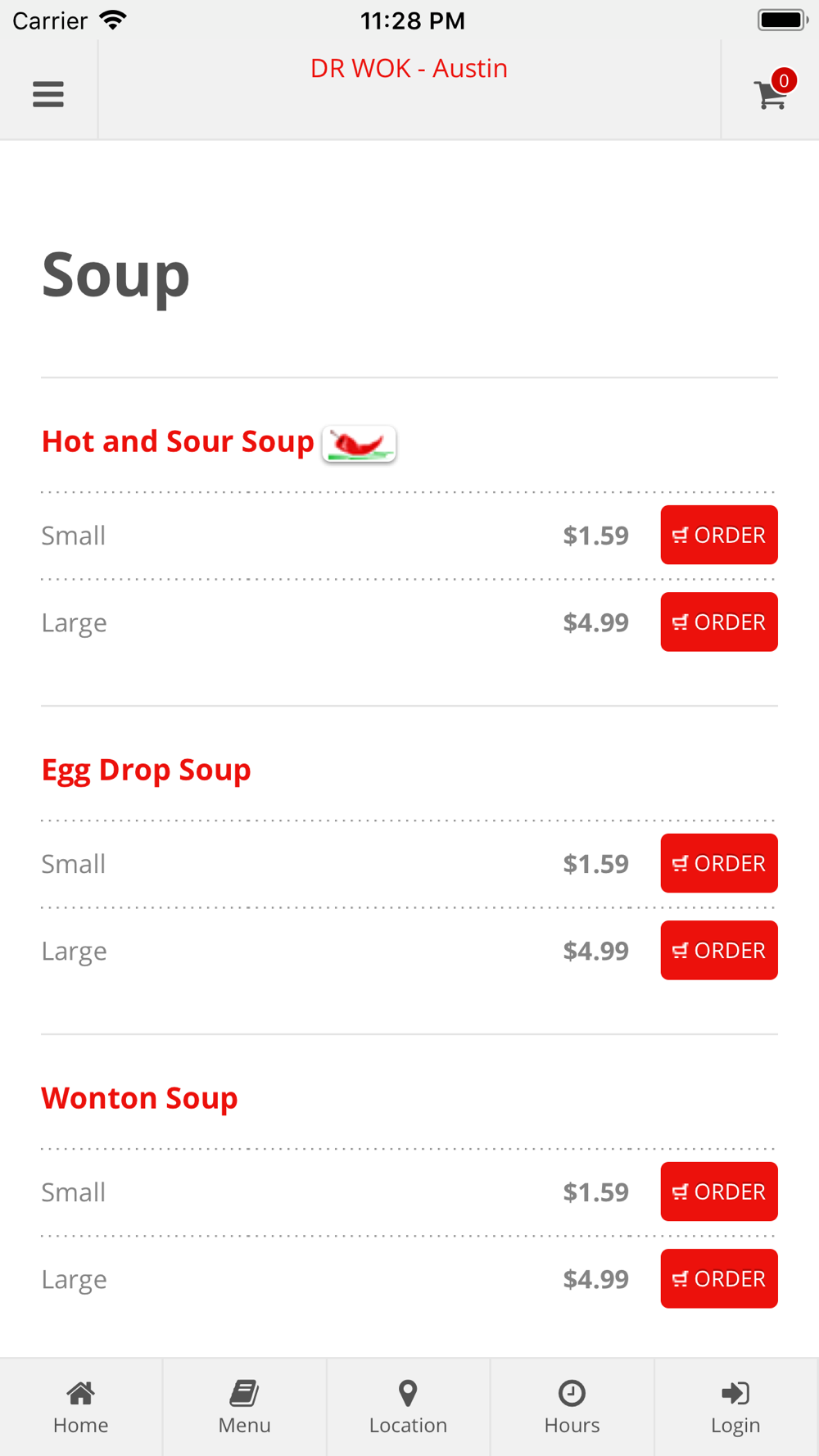Order large Hot and Sour Soup
The width and height of the screenshot is (819, 1456).
pyautogui.click(x=719, y=622)
